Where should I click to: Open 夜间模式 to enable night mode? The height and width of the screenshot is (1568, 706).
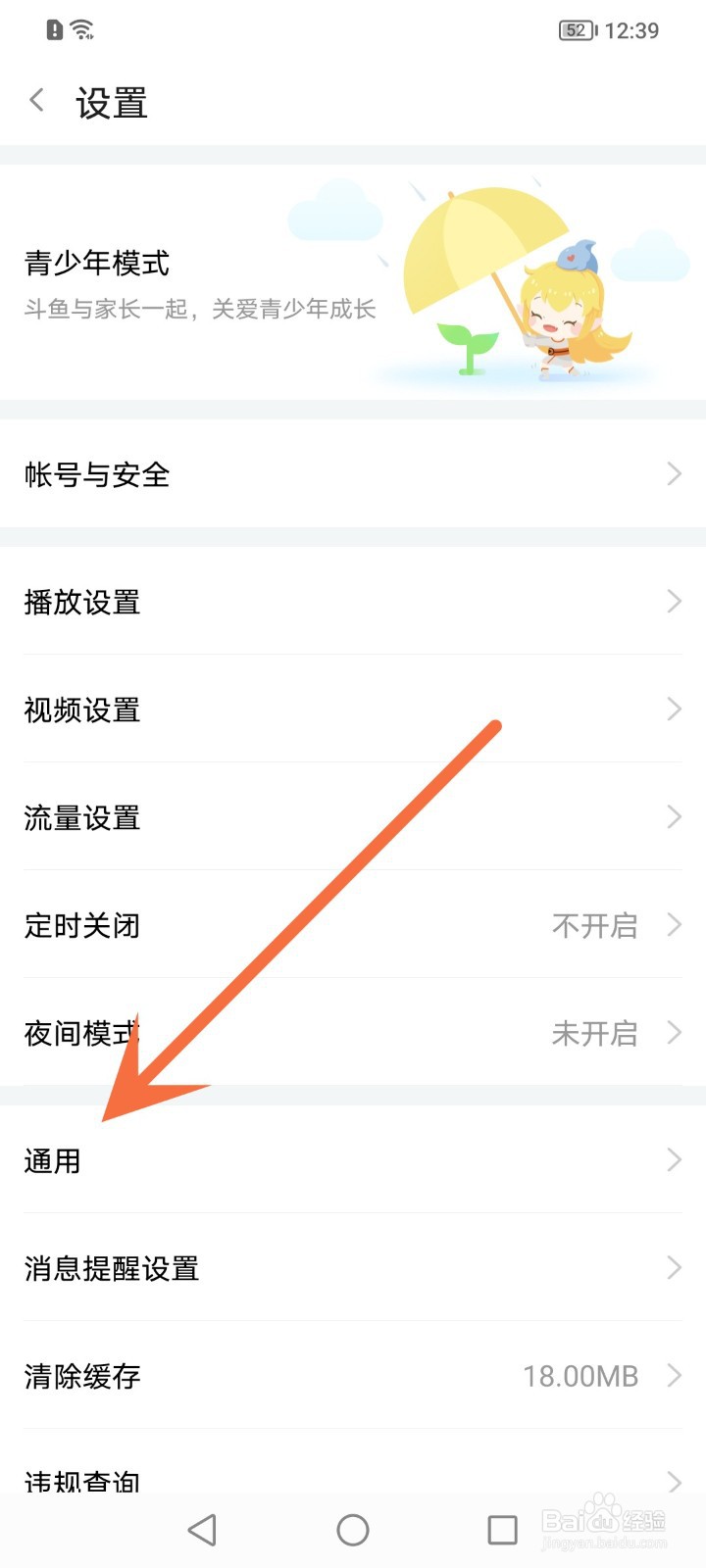point(353,1033)
